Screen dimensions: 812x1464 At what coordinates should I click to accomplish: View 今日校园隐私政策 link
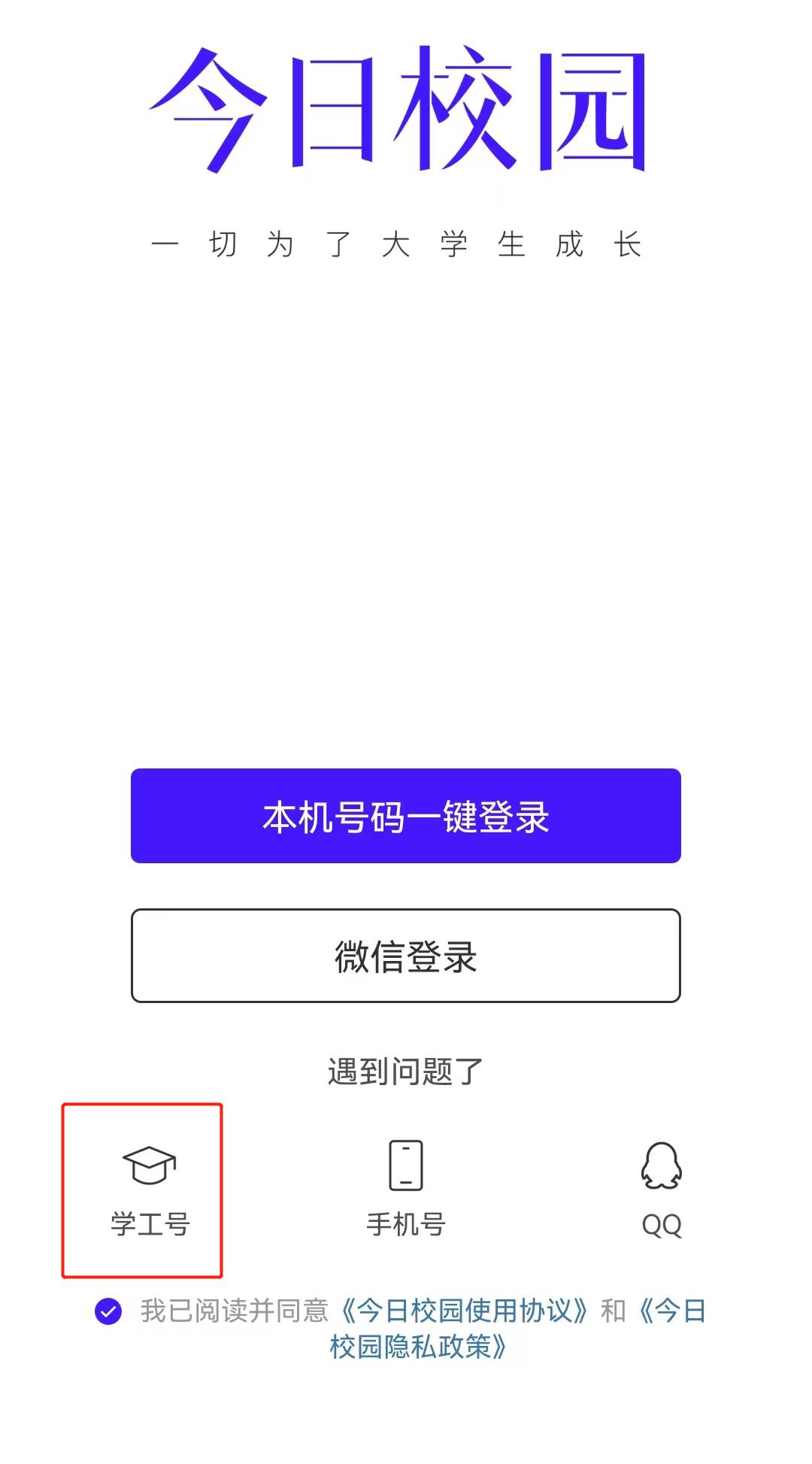(x=418, y=1346)
